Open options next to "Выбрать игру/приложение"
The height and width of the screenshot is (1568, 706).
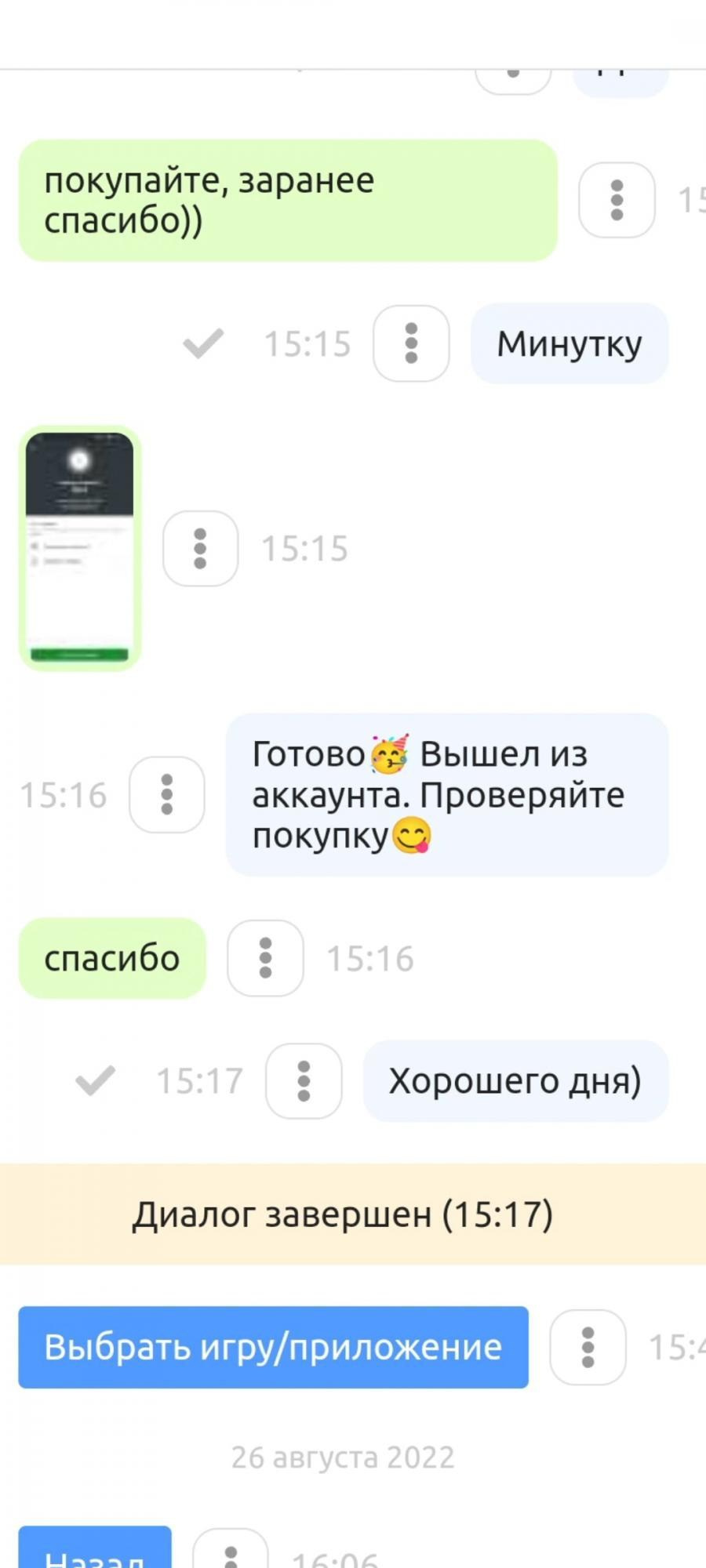coord(588,1347)
